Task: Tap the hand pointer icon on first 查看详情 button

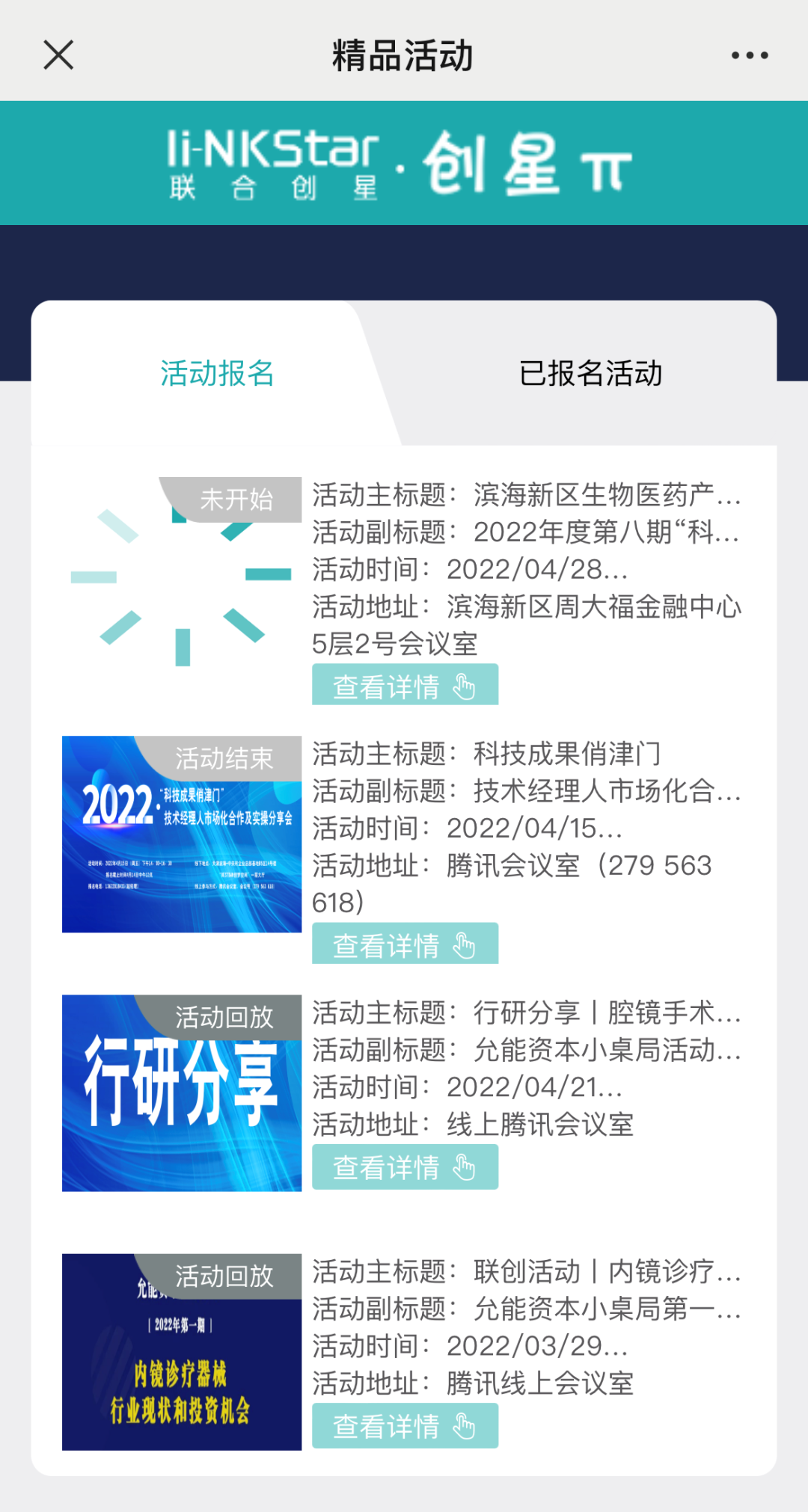Action: point(464,687)
